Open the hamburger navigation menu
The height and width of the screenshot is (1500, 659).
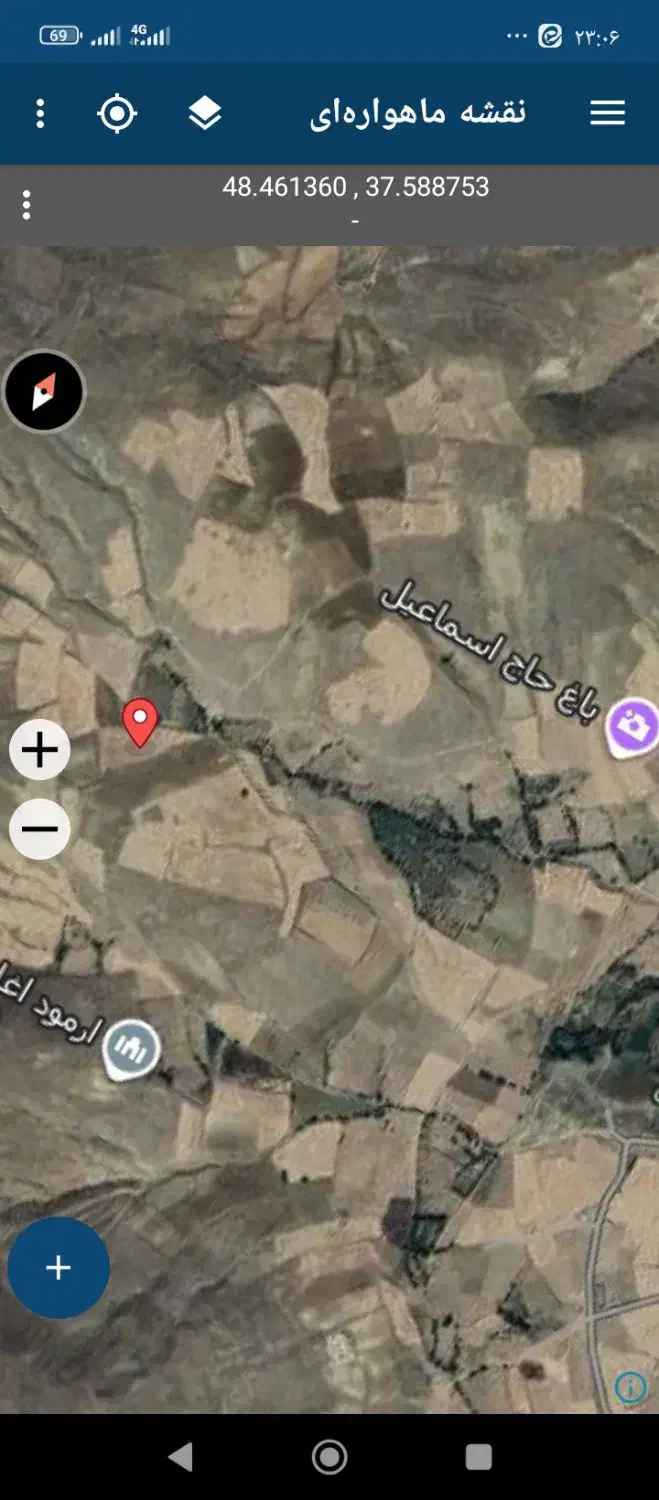pos(607,113)
